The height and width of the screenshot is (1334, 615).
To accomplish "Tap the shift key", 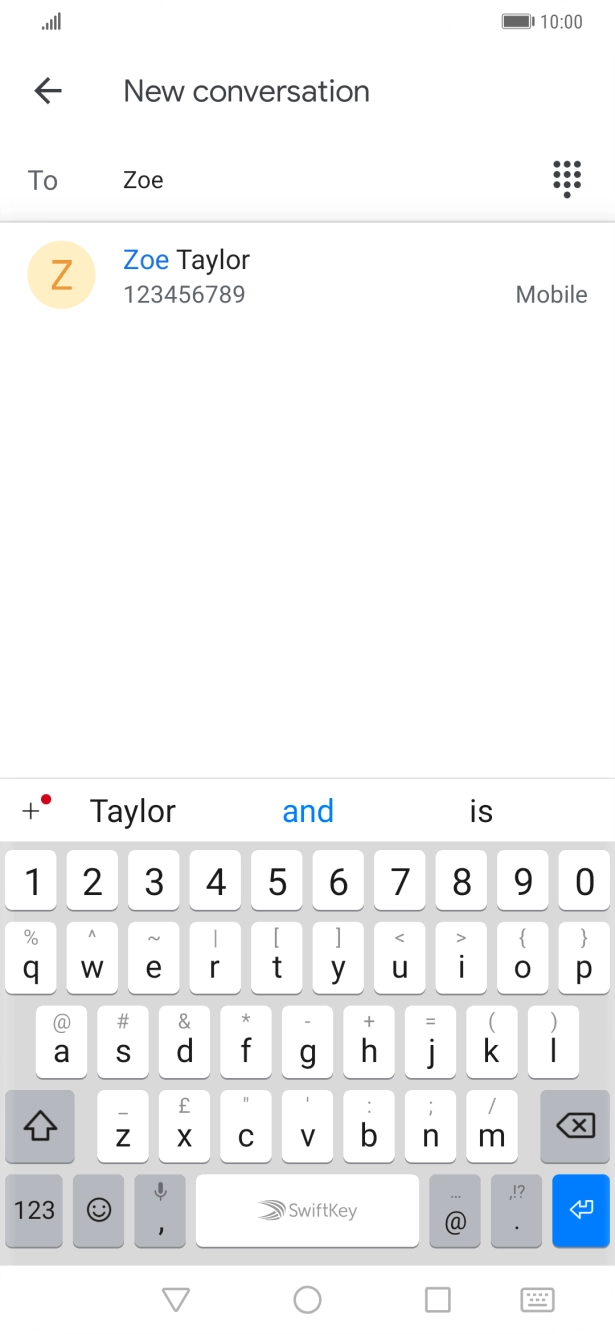I will [40, 1126].
